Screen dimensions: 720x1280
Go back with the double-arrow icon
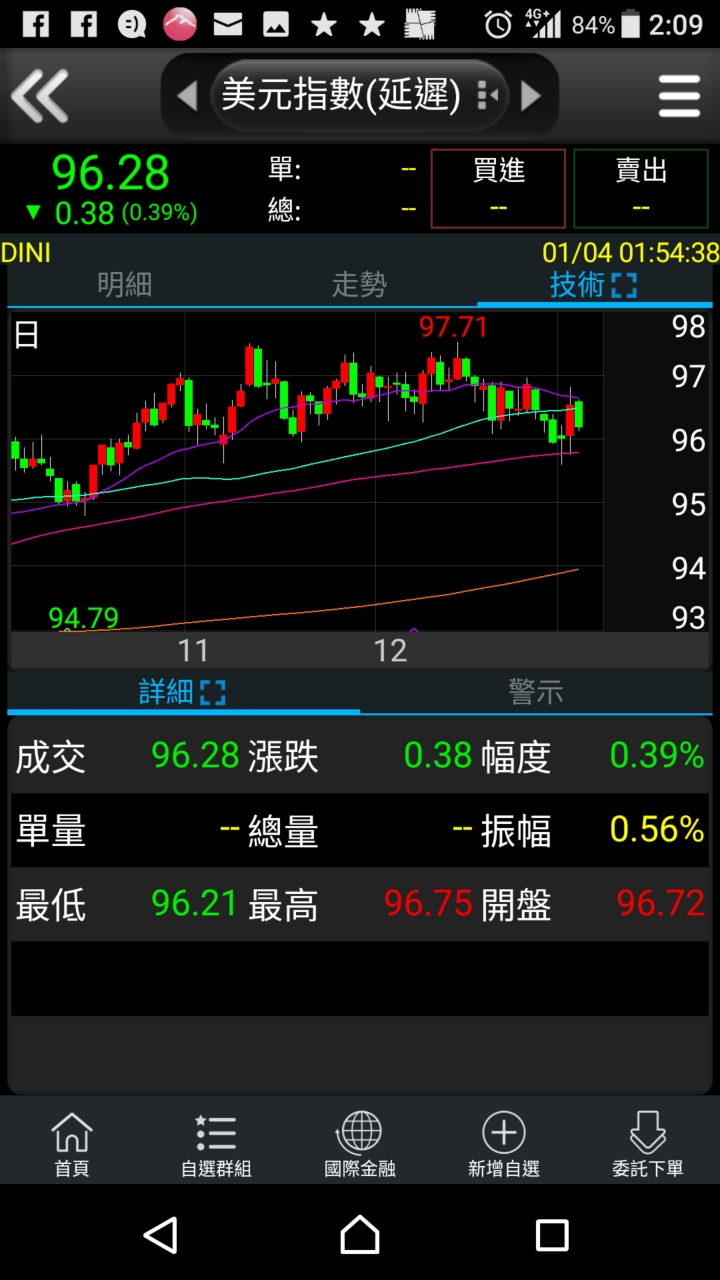pos(39,97)
